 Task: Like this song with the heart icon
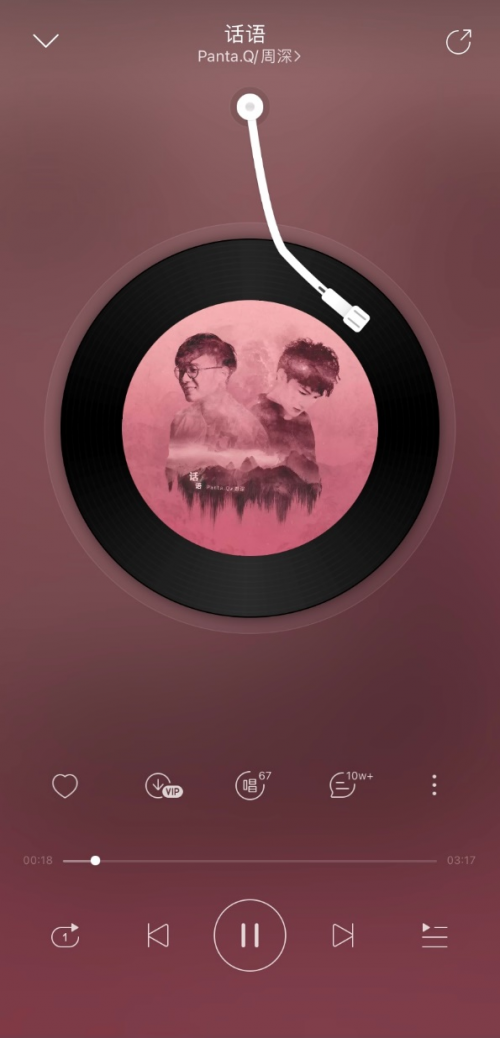65,786
